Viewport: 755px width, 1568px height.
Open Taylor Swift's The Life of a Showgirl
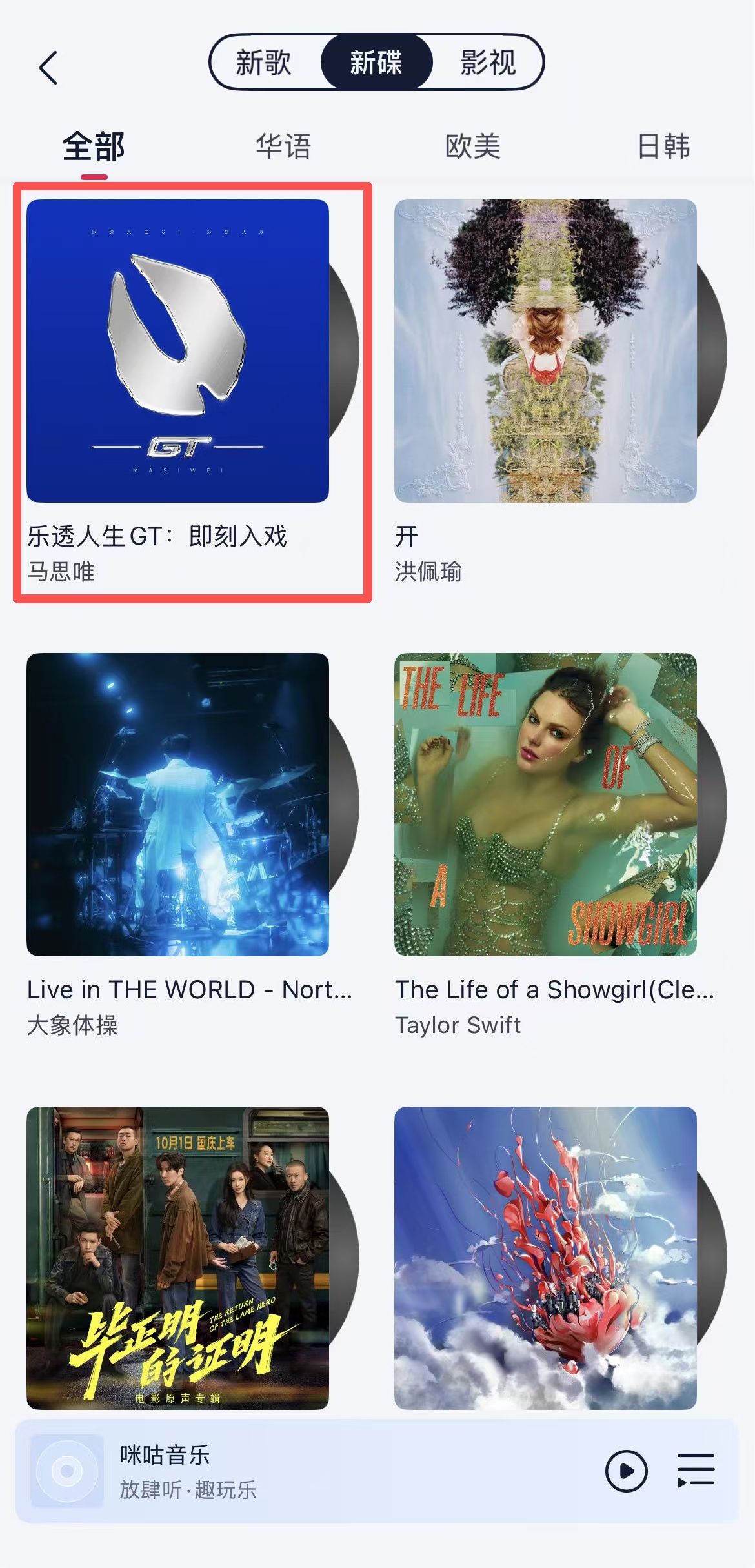click(x=545, y=804)
